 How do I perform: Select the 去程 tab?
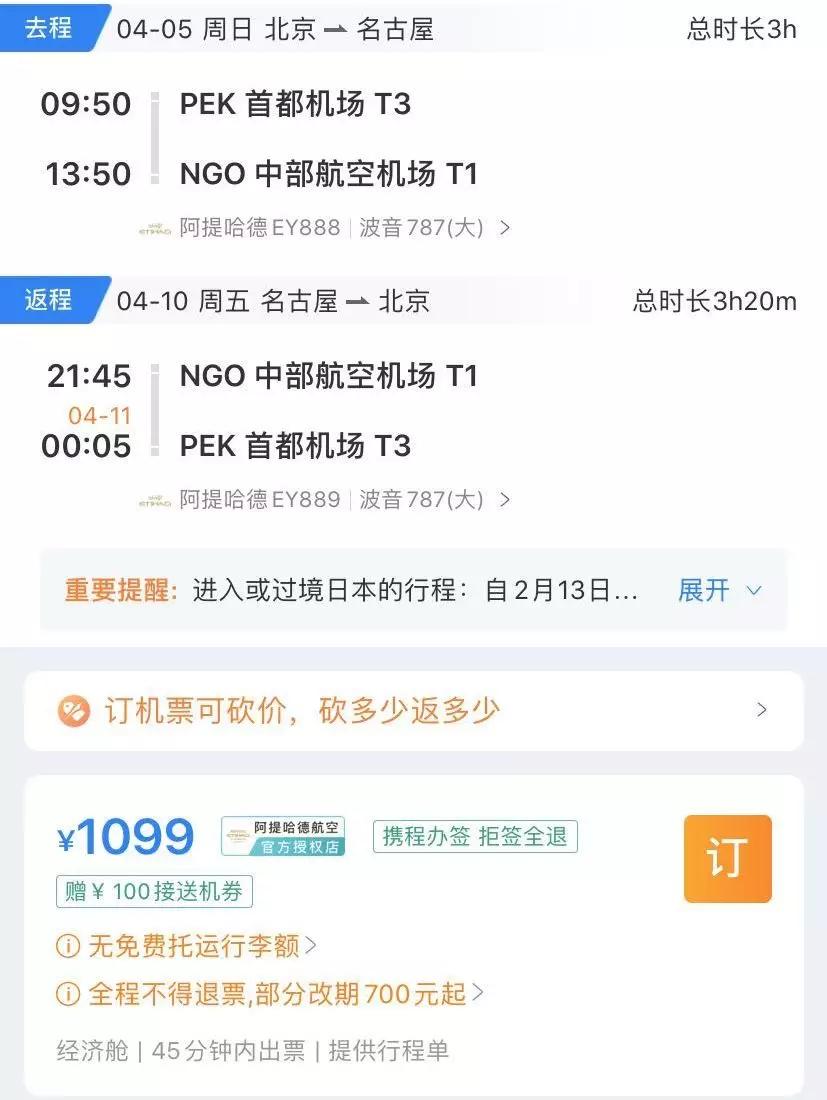(x=47, y=29)
